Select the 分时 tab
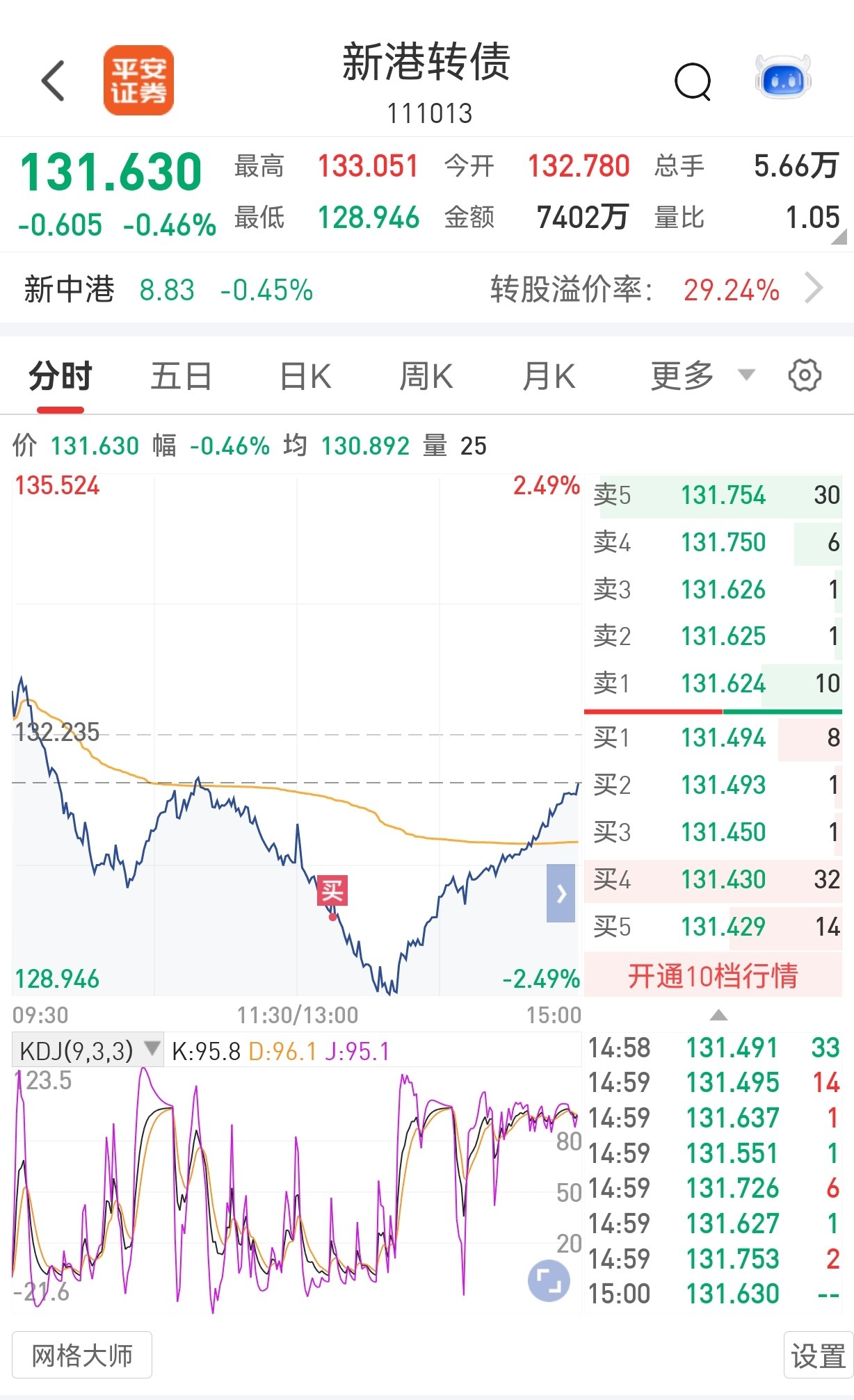This screenshot has width=854, height=1400. pos(61,377)
